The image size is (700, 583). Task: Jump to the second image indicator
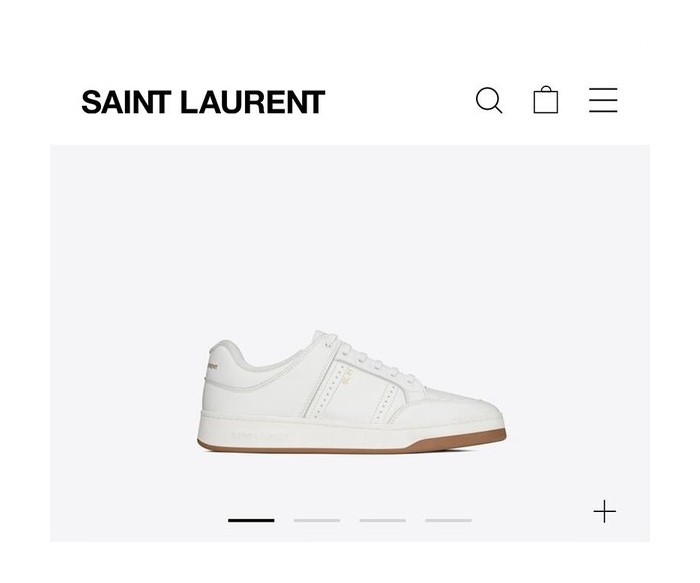point(317,520)
